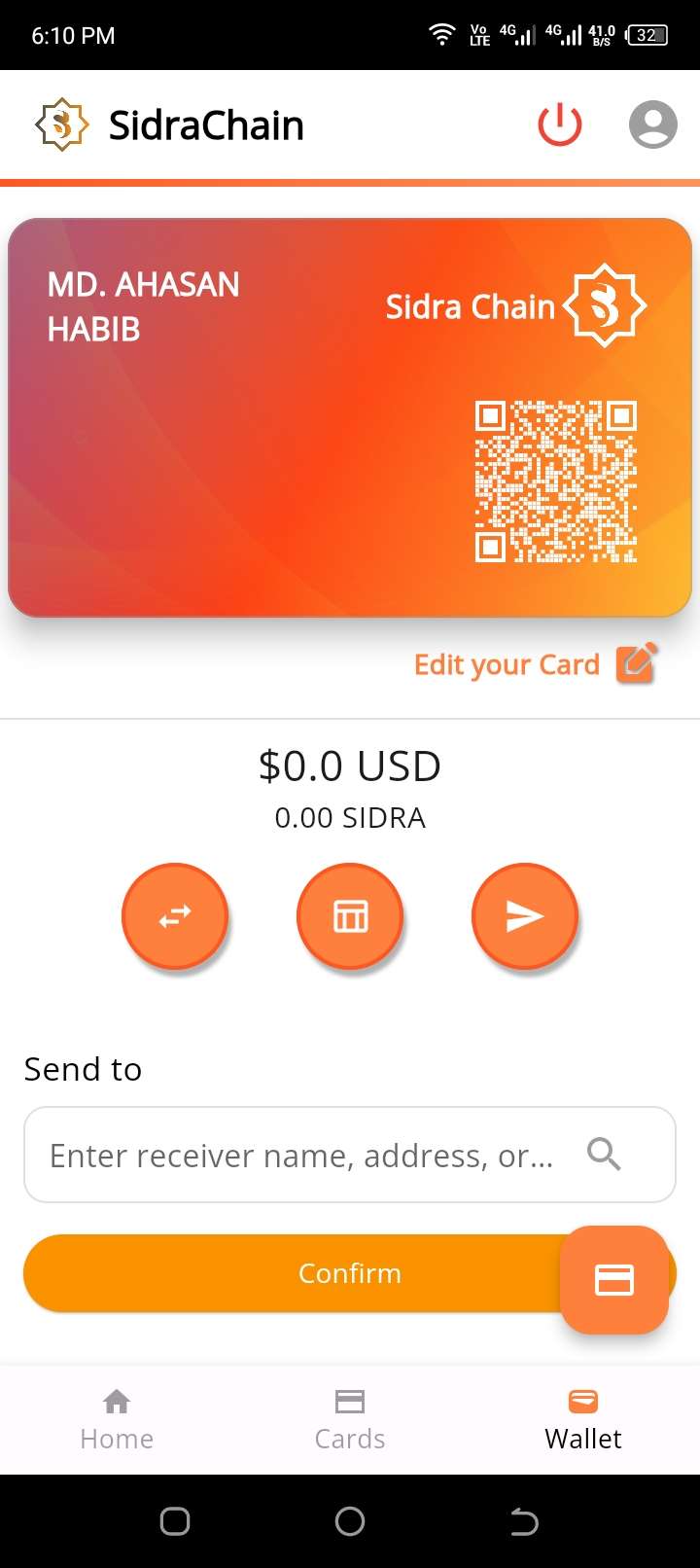Tap the search magnifier in receiver field
700x1568 pixels.
[x=604, y=1155]
